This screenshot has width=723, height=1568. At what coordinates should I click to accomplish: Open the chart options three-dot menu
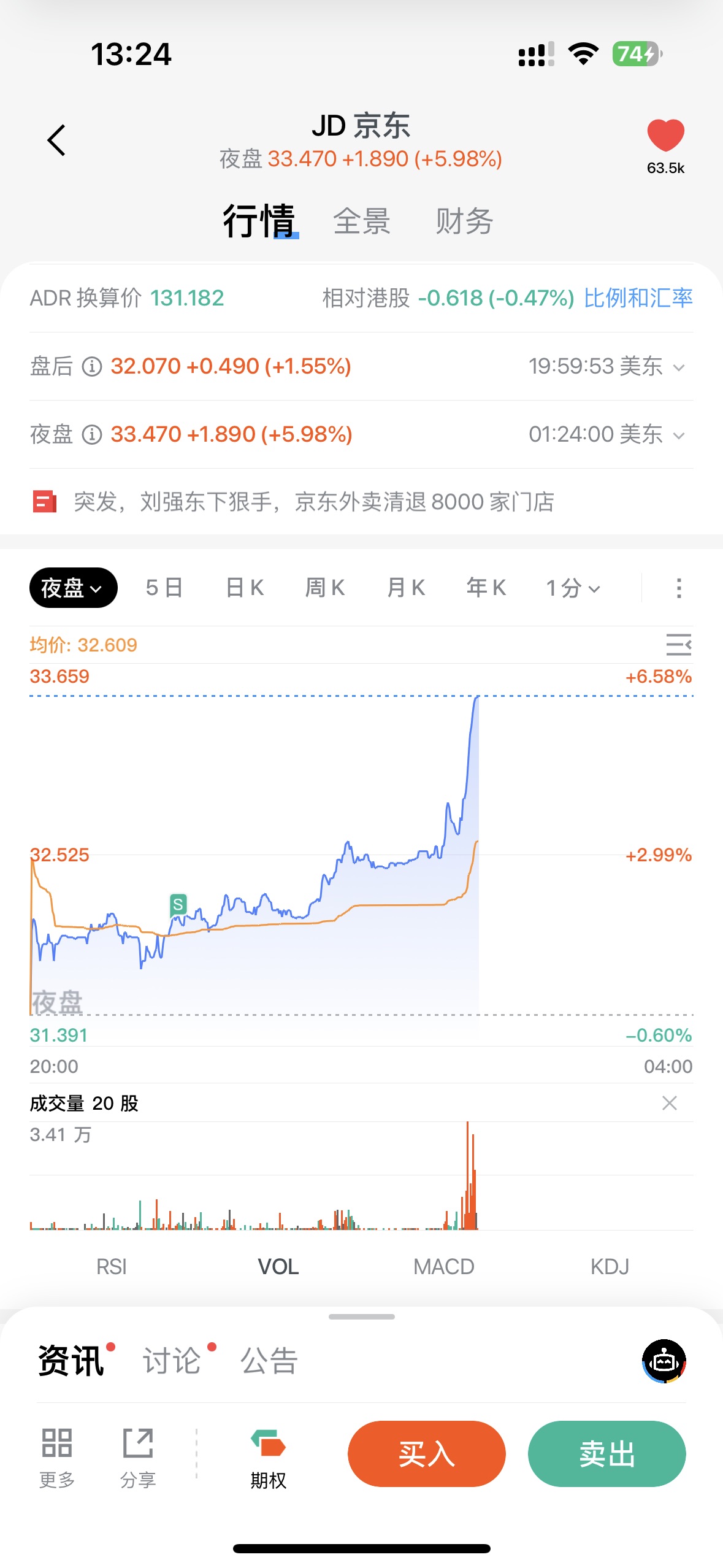point(678,588)
